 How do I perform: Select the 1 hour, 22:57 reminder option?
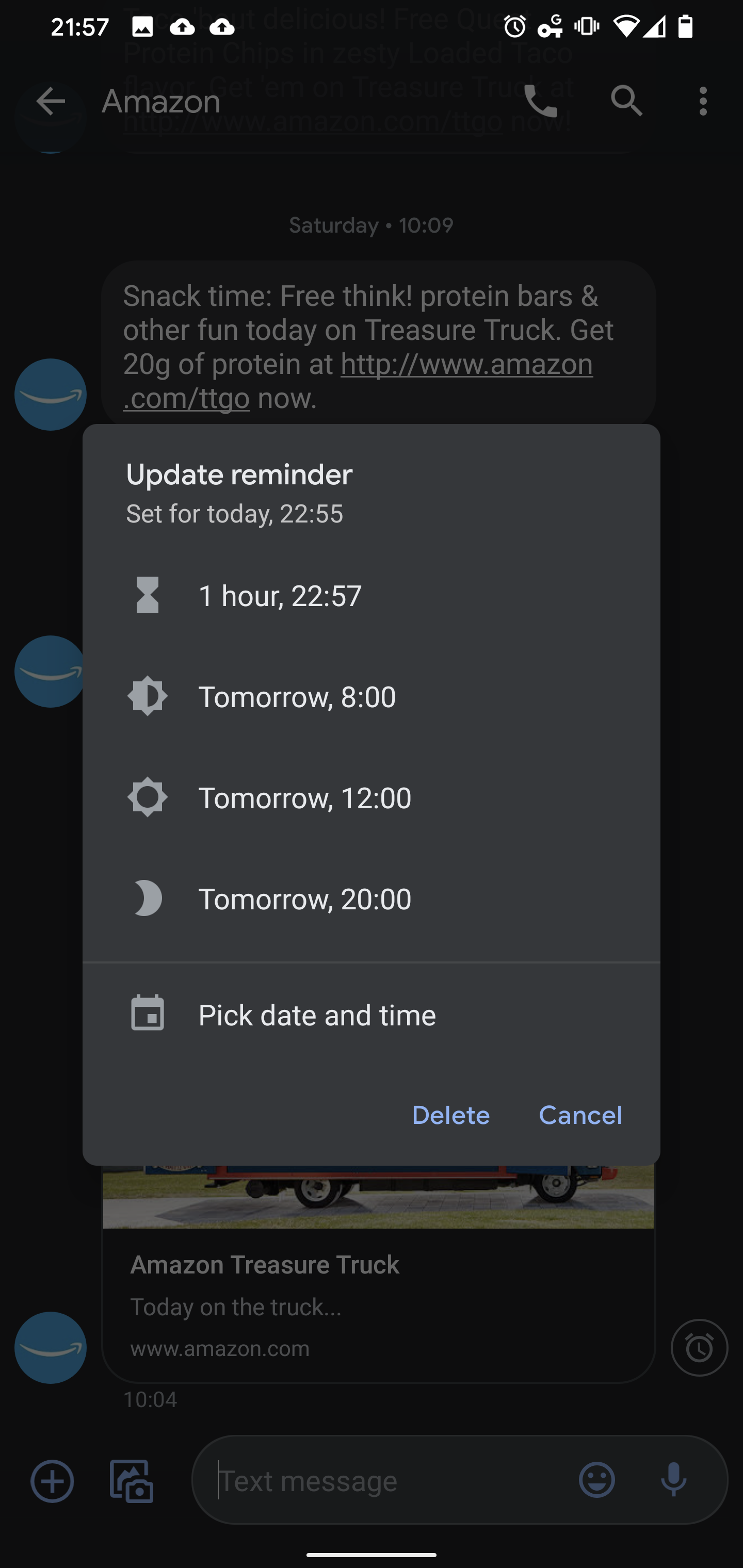(x=371, y=595)
